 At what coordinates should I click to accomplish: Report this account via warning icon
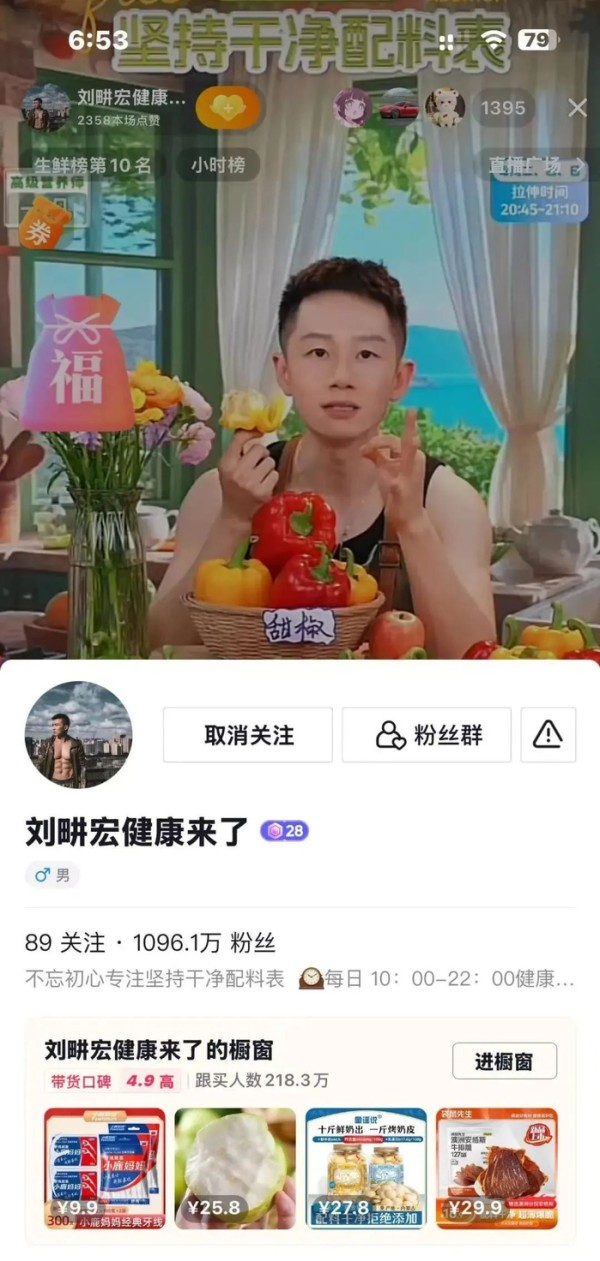tap(548, 735)
